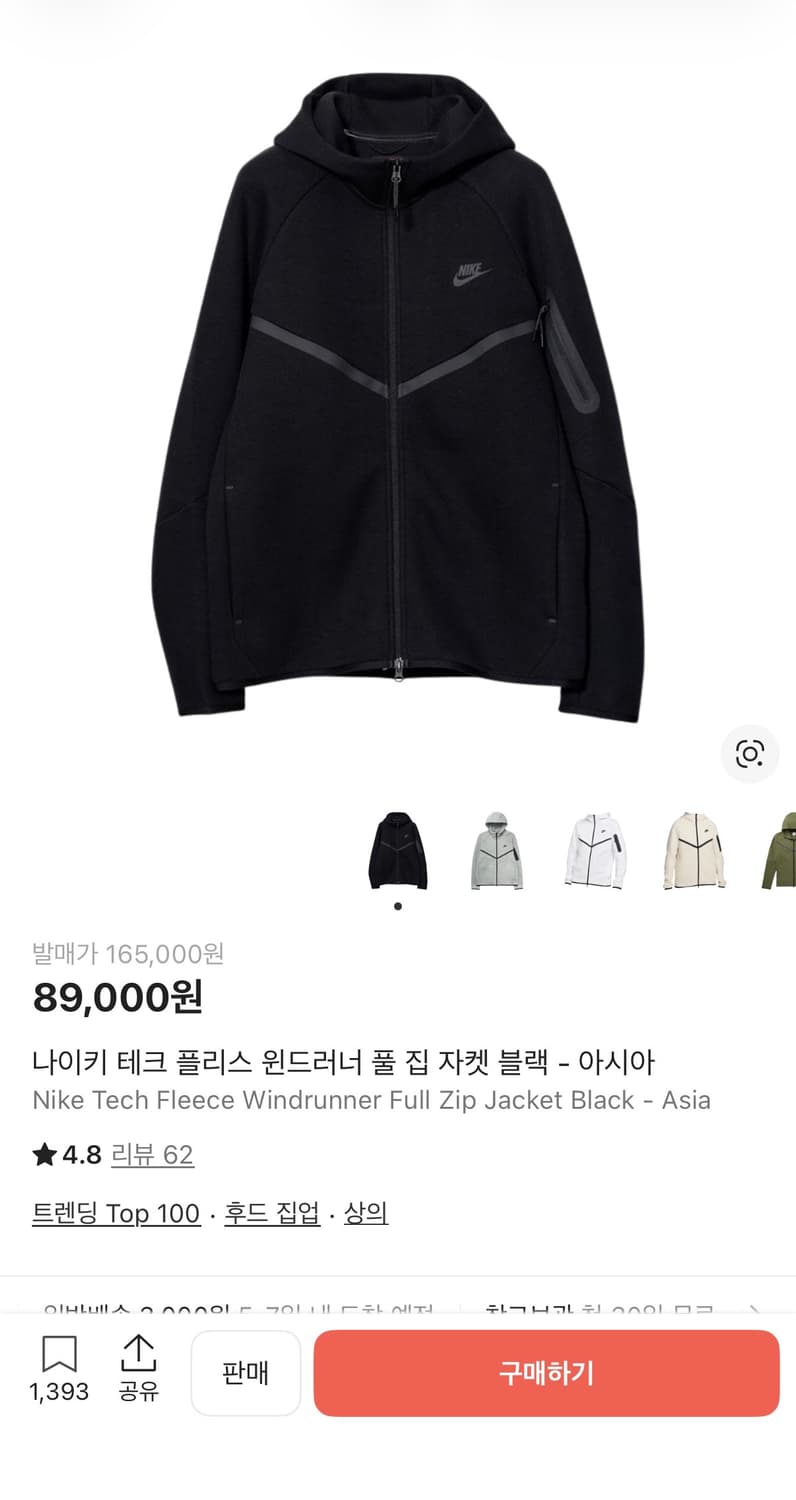Tap the share upload icon
Image resolution: width=796 pixels, height=1500 pixels.
tap(139, 1352)
